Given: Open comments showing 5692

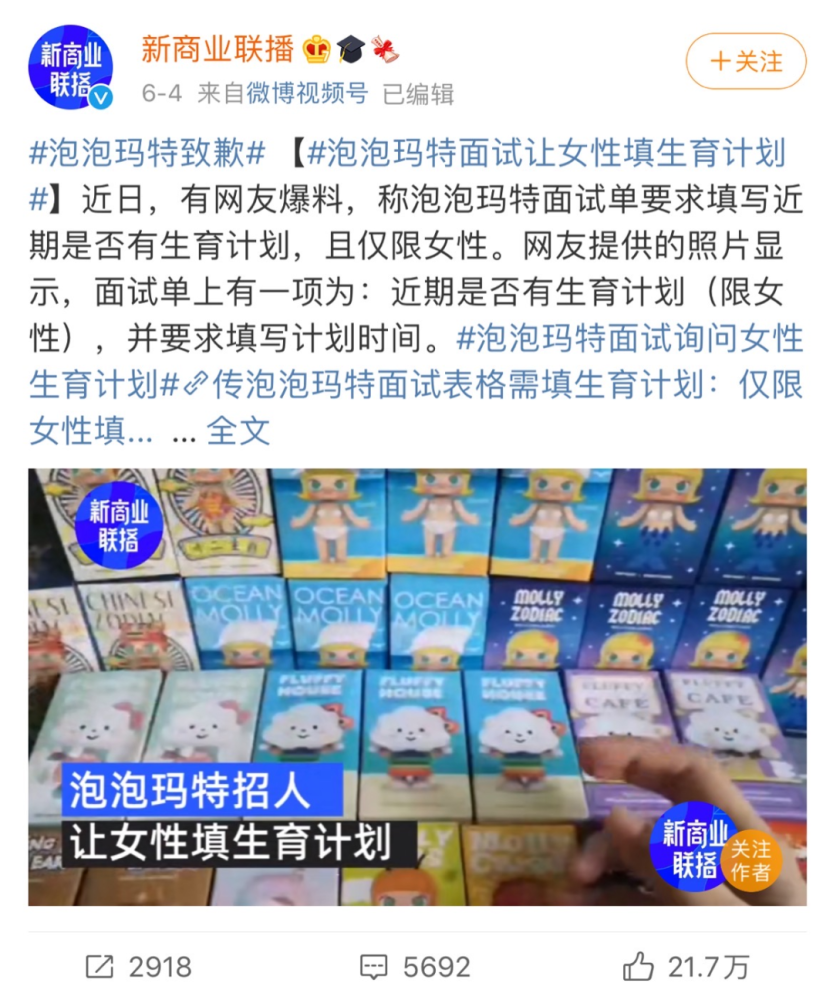Looking at the screenshot, I should click(415, 967).
